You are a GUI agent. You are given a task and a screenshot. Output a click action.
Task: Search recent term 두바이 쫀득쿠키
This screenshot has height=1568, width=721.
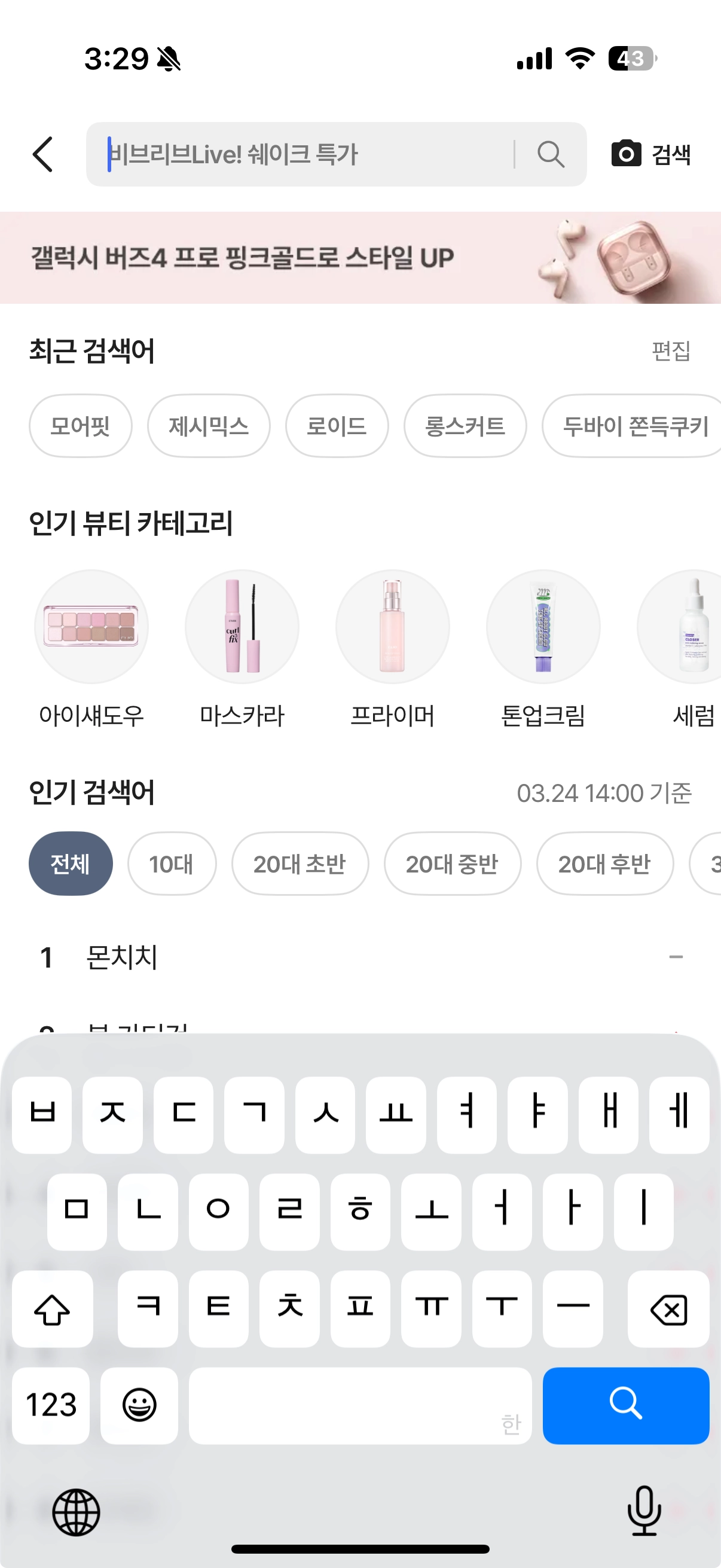(633, 426)
